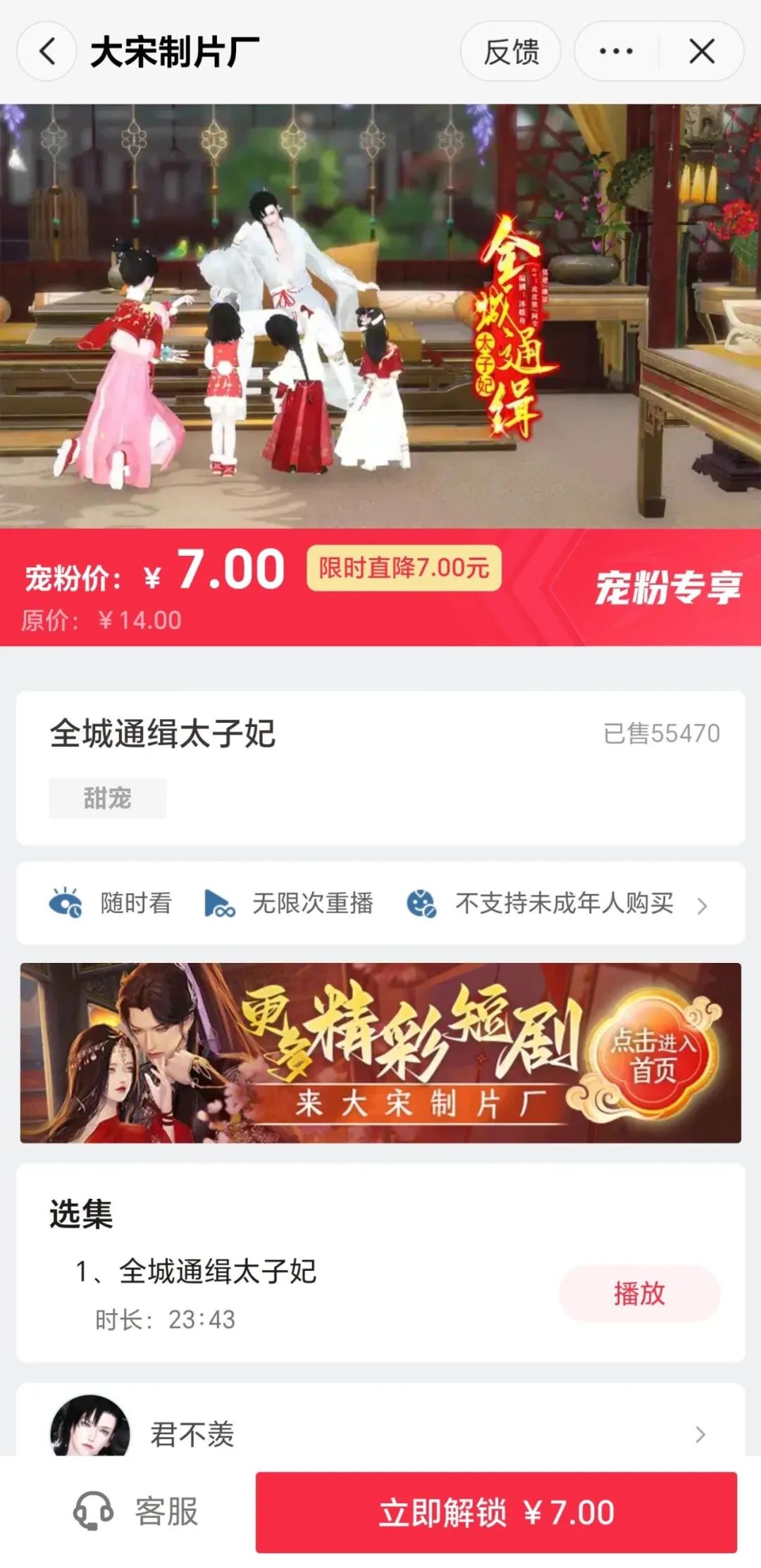This screenshot has width=761, height=1568.
Task: Open the three-dot more options menu
Action: 616,51
